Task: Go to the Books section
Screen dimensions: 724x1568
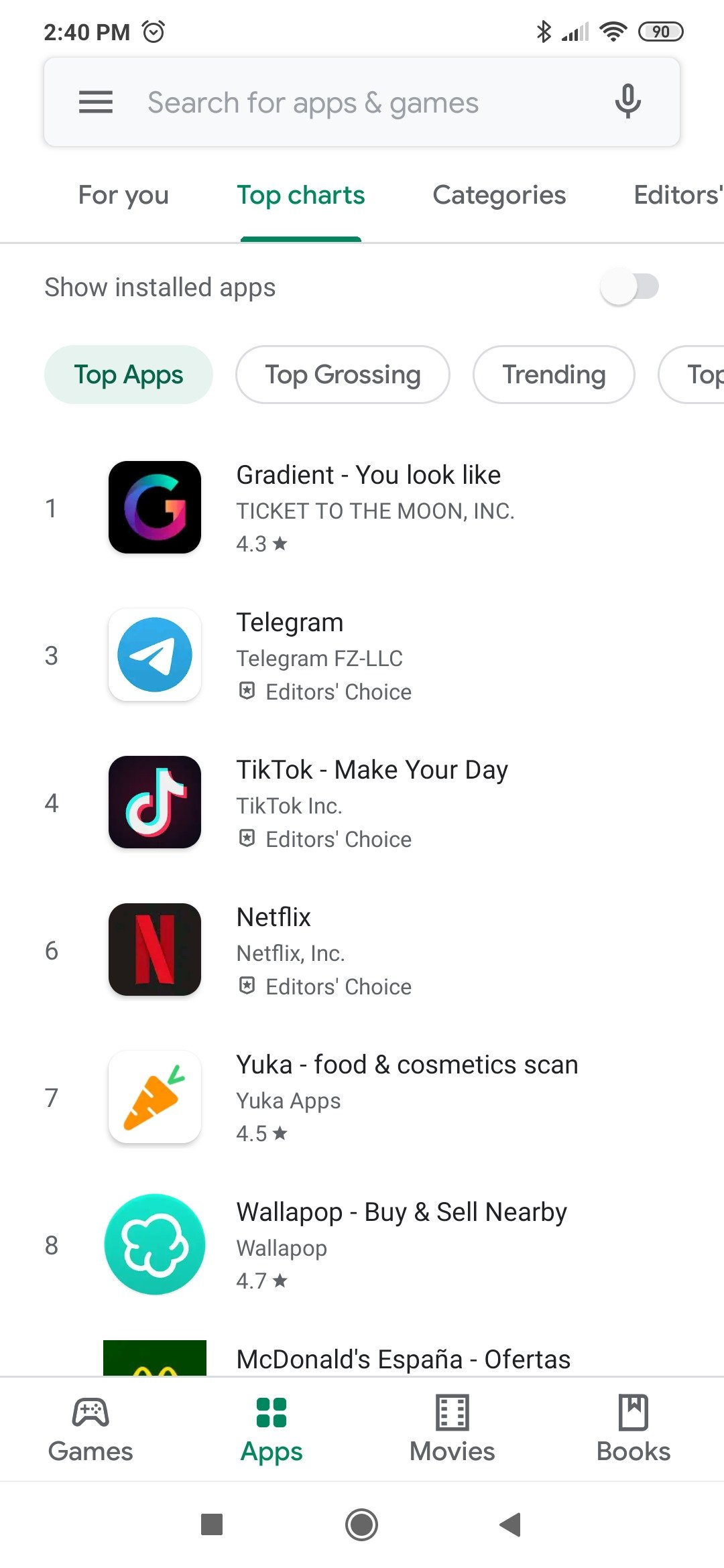Action: (633, 1429)
